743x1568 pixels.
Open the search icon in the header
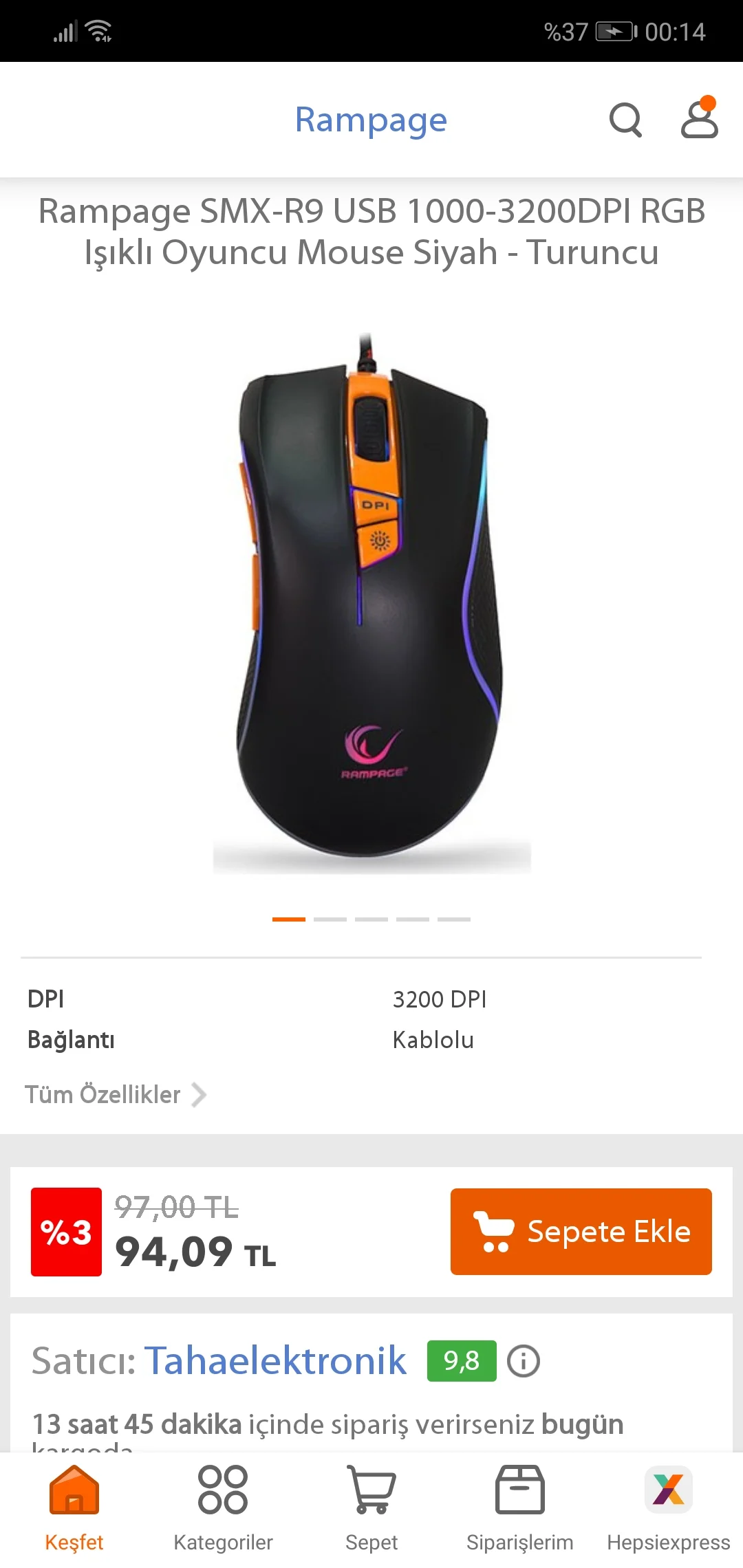point(625,120)
